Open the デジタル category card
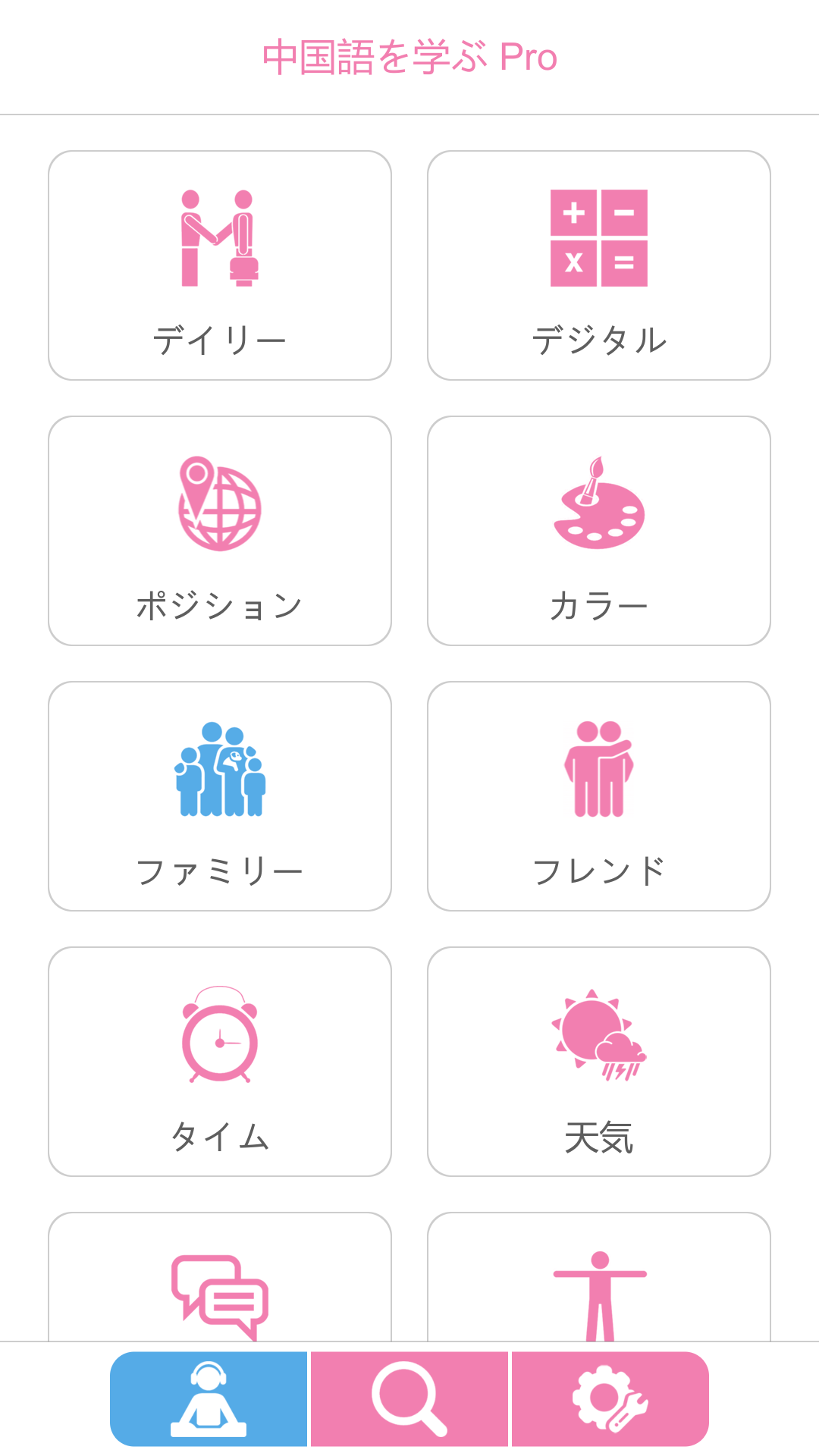 coord(599,265)
